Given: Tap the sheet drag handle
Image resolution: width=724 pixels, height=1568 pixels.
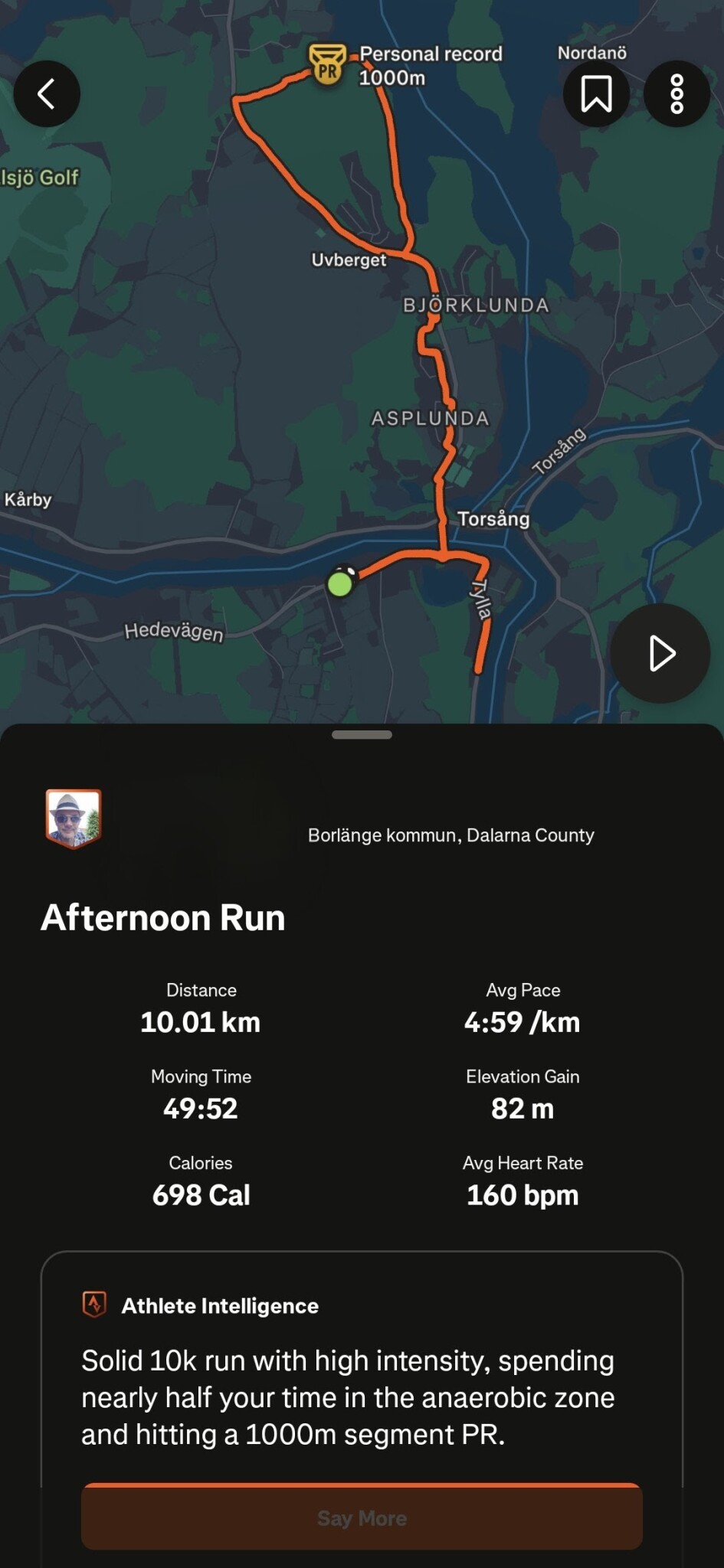Looking at the screenshot, I should (x=362, y=735).
